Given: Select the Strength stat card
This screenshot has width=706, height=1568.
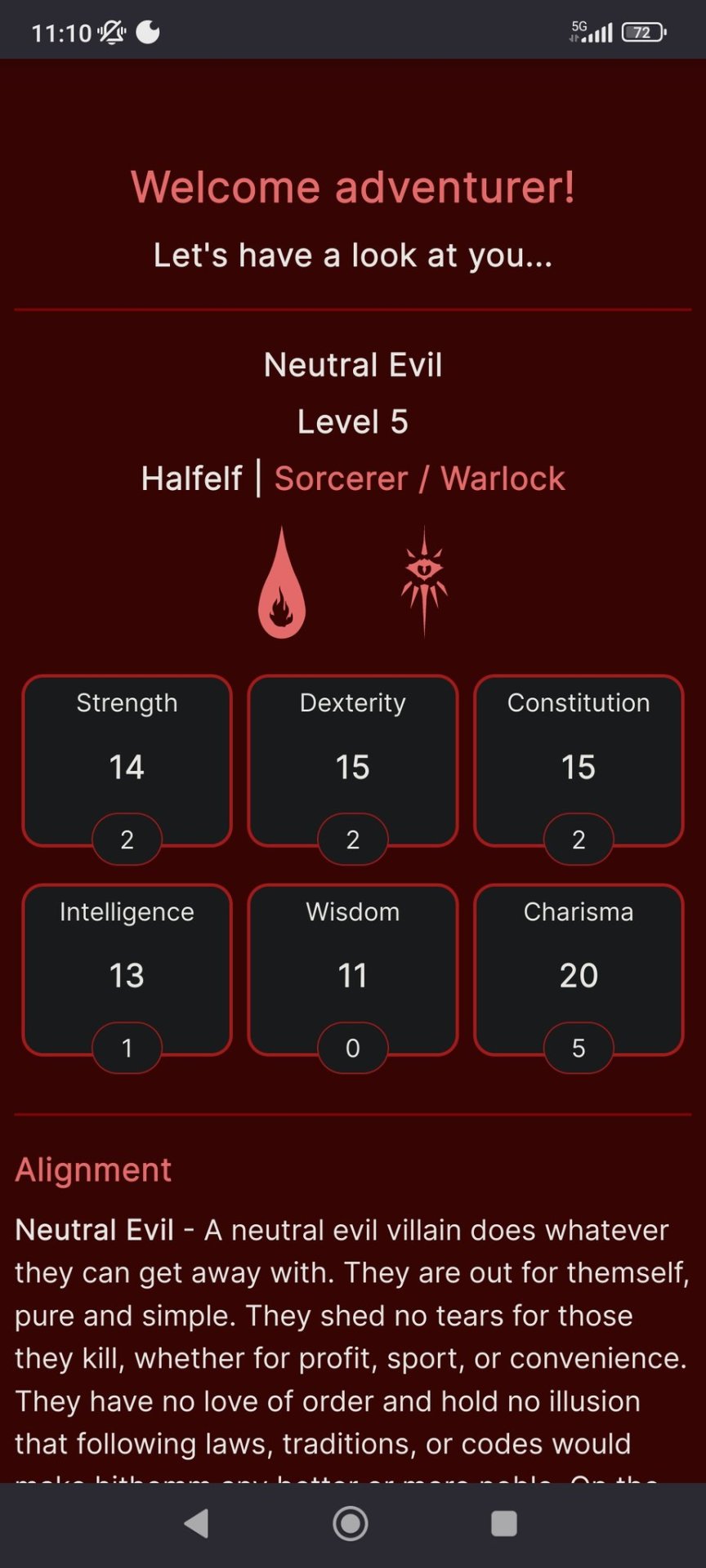Looking at the screenshot, I should [x=127, y=760].
